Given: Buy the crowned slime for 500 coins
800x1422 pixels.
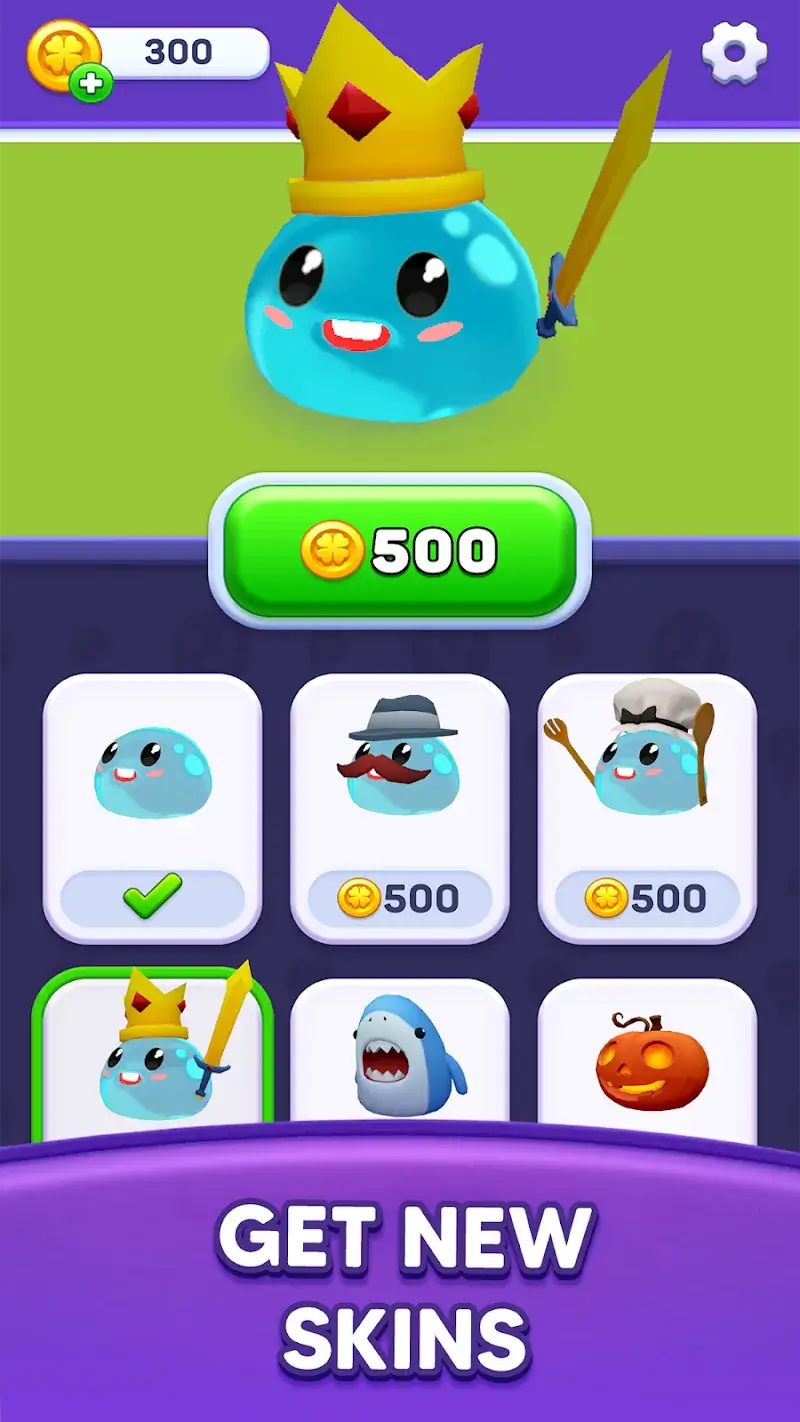Looking at the screenshot, I should coord(399,551).
